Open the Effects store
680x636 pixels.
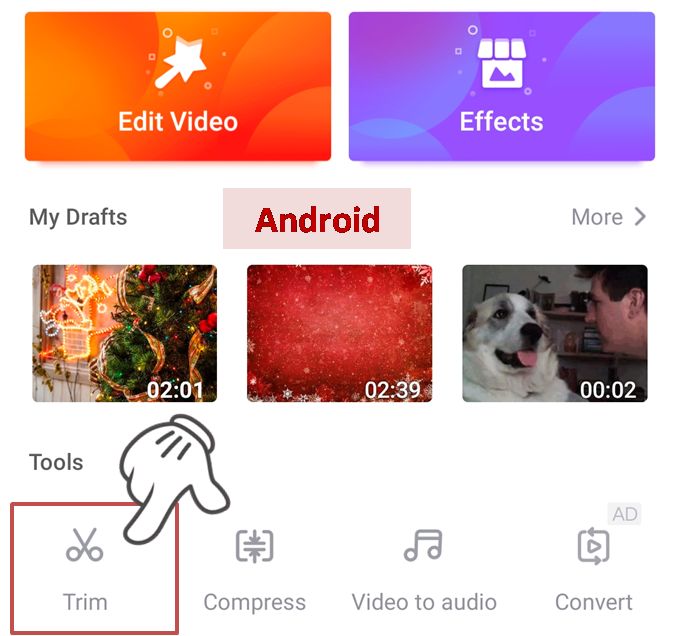(501, 86)
